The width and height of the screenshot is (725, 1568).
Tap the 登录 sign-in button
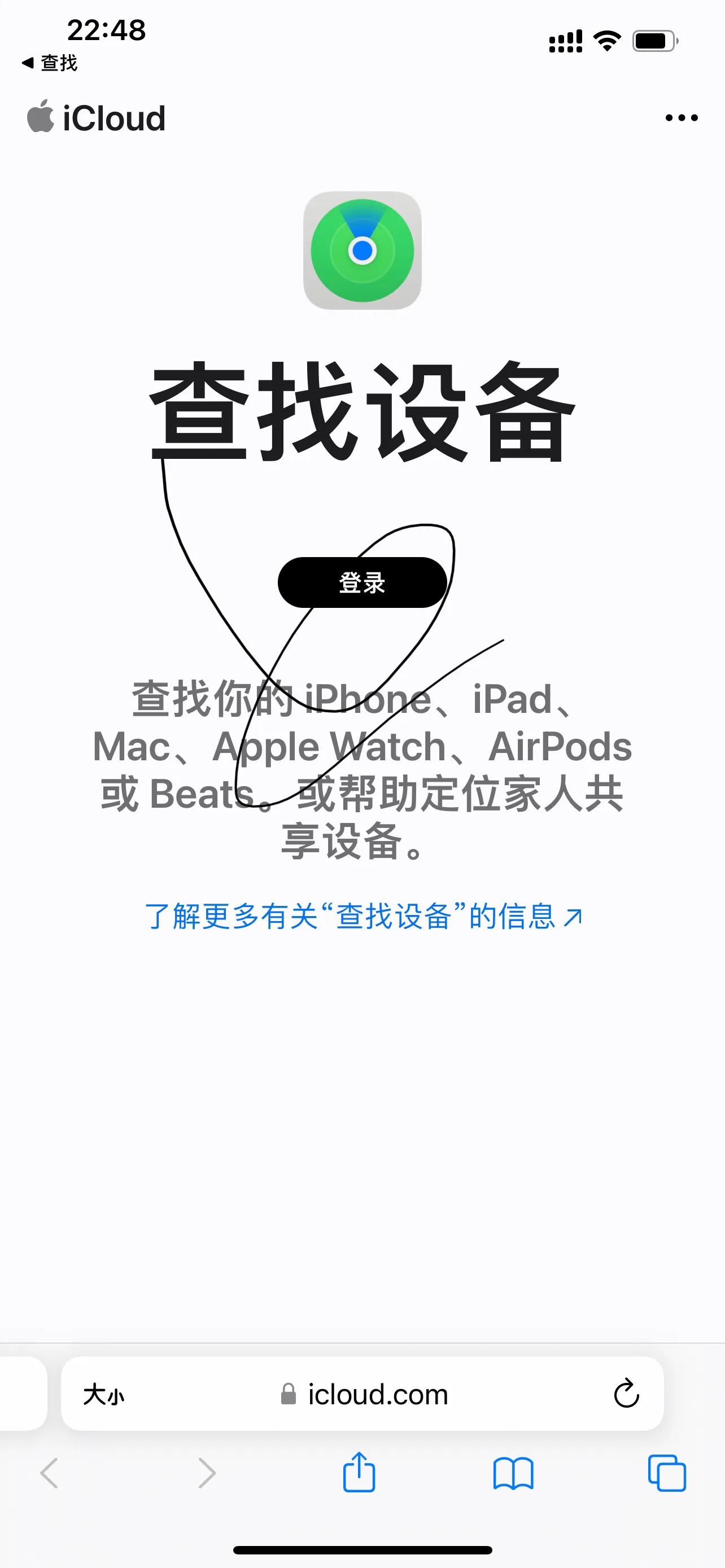(x=362, y=582)
